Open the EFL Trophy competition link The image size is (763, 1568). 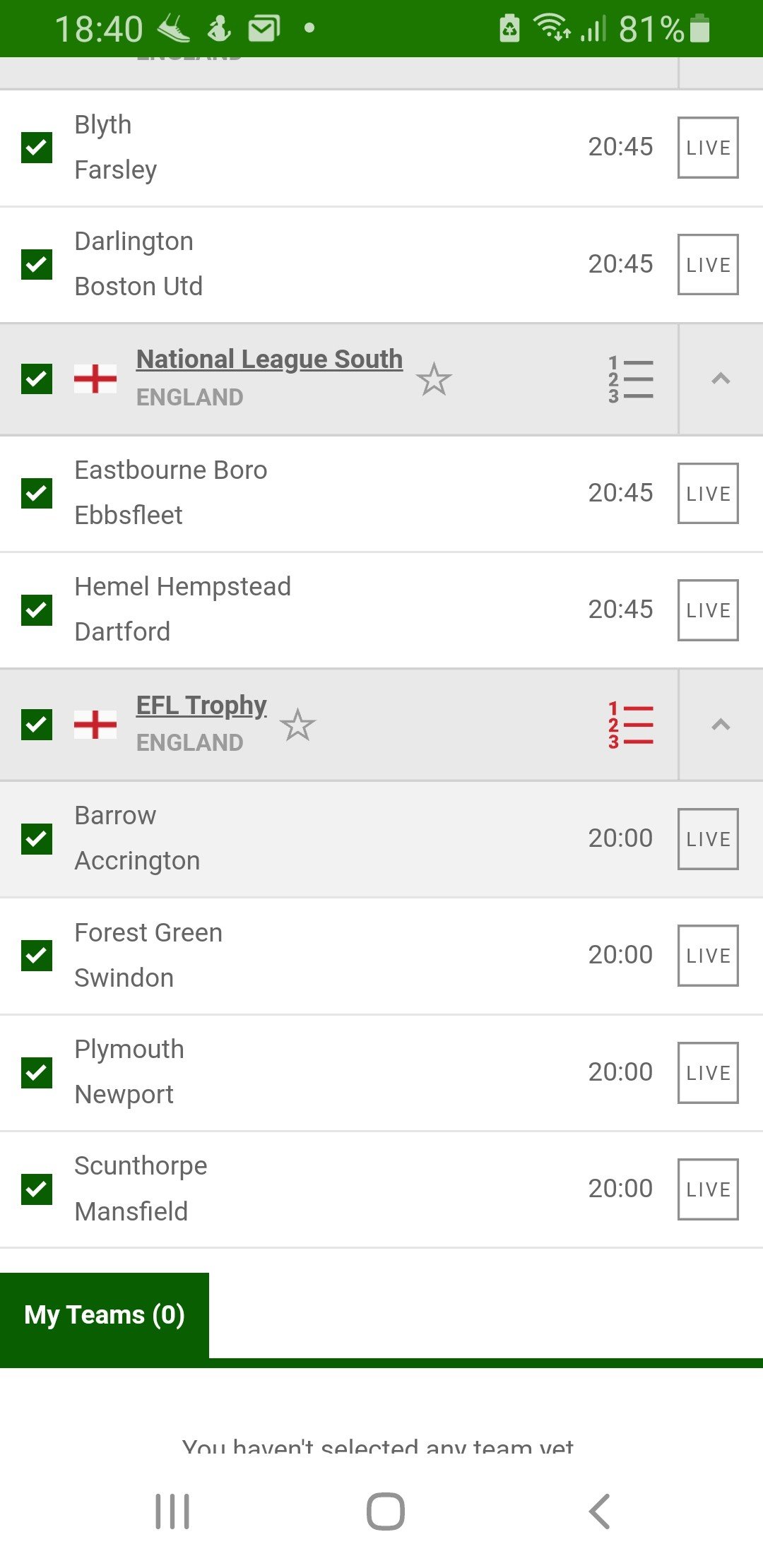point(201,705)
